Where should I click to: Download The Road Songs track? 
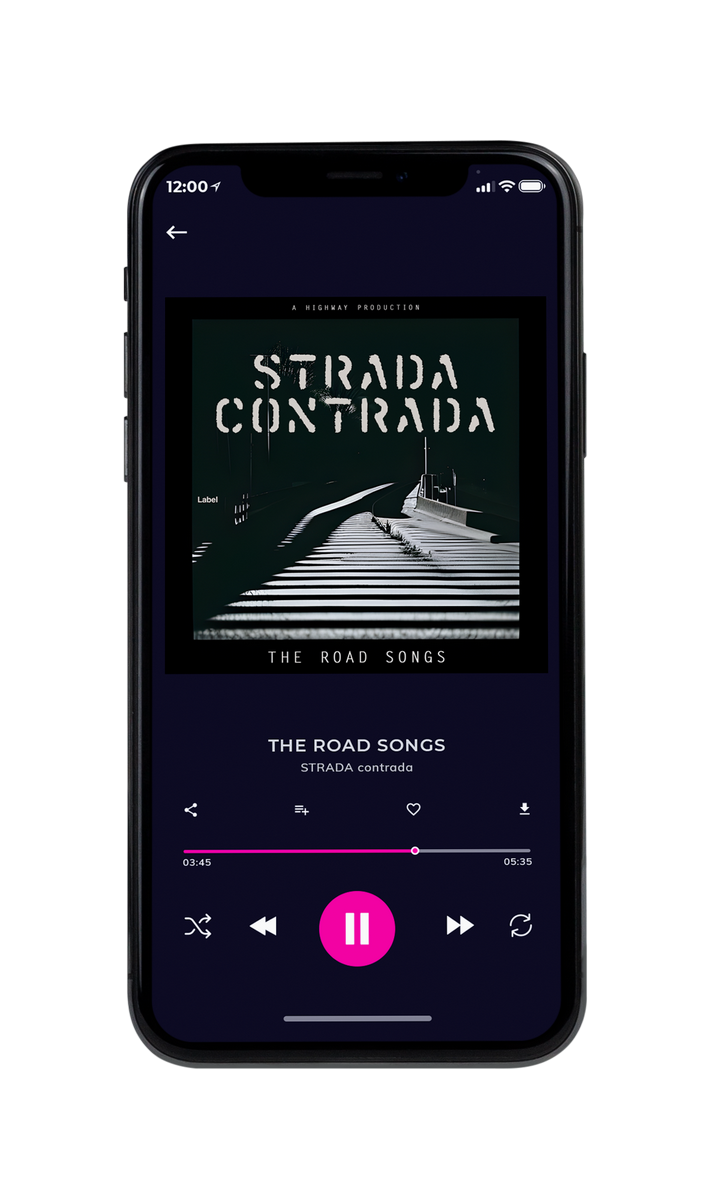pos(524,810)
